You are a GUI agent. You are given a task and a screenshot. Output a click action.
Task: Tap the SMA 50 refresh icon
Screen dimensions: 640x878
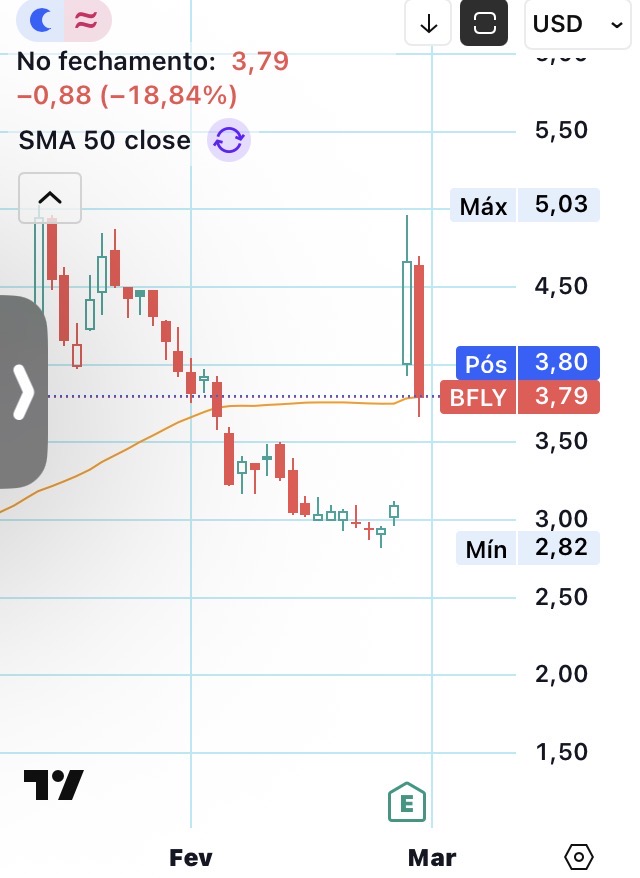coord(229,141)
